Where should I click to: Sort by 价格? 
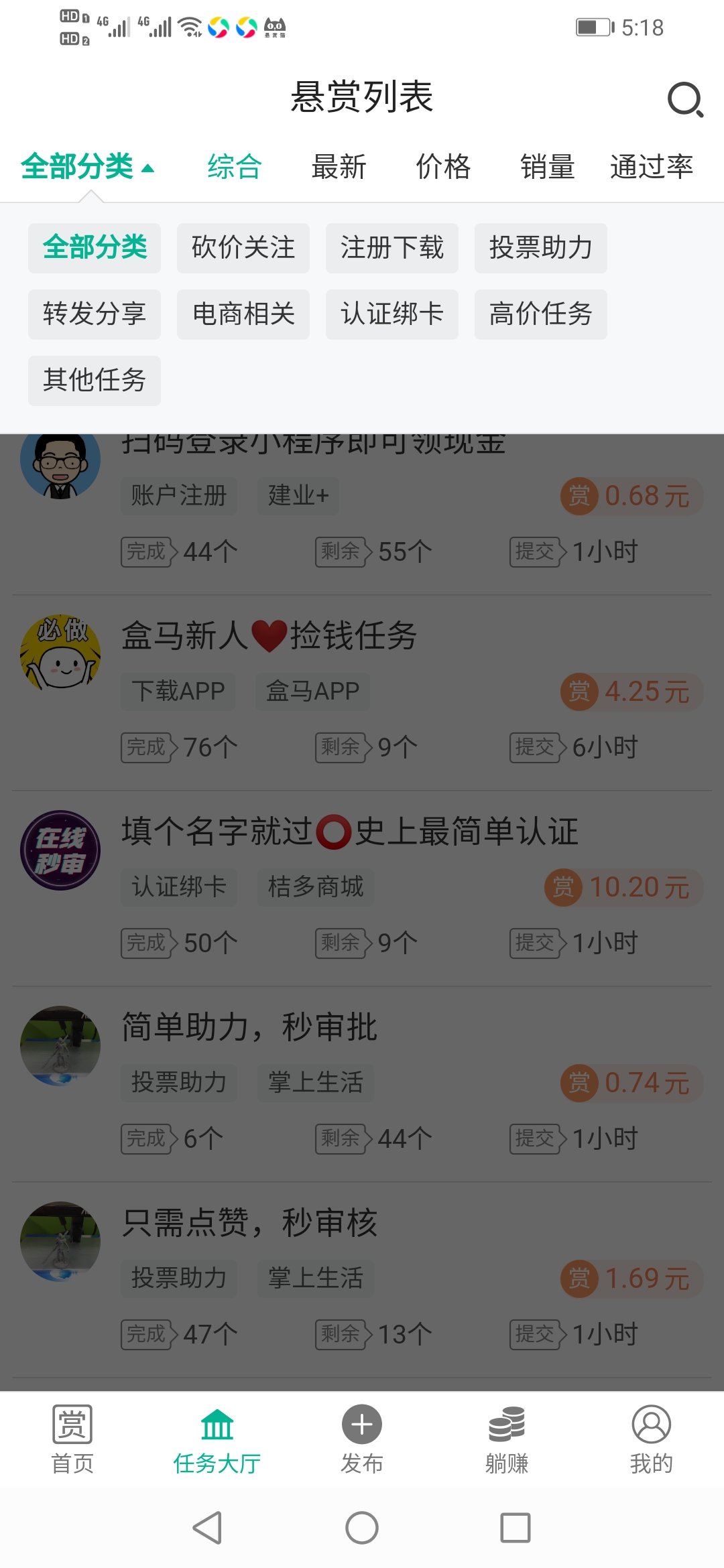[x=443, y=167]
